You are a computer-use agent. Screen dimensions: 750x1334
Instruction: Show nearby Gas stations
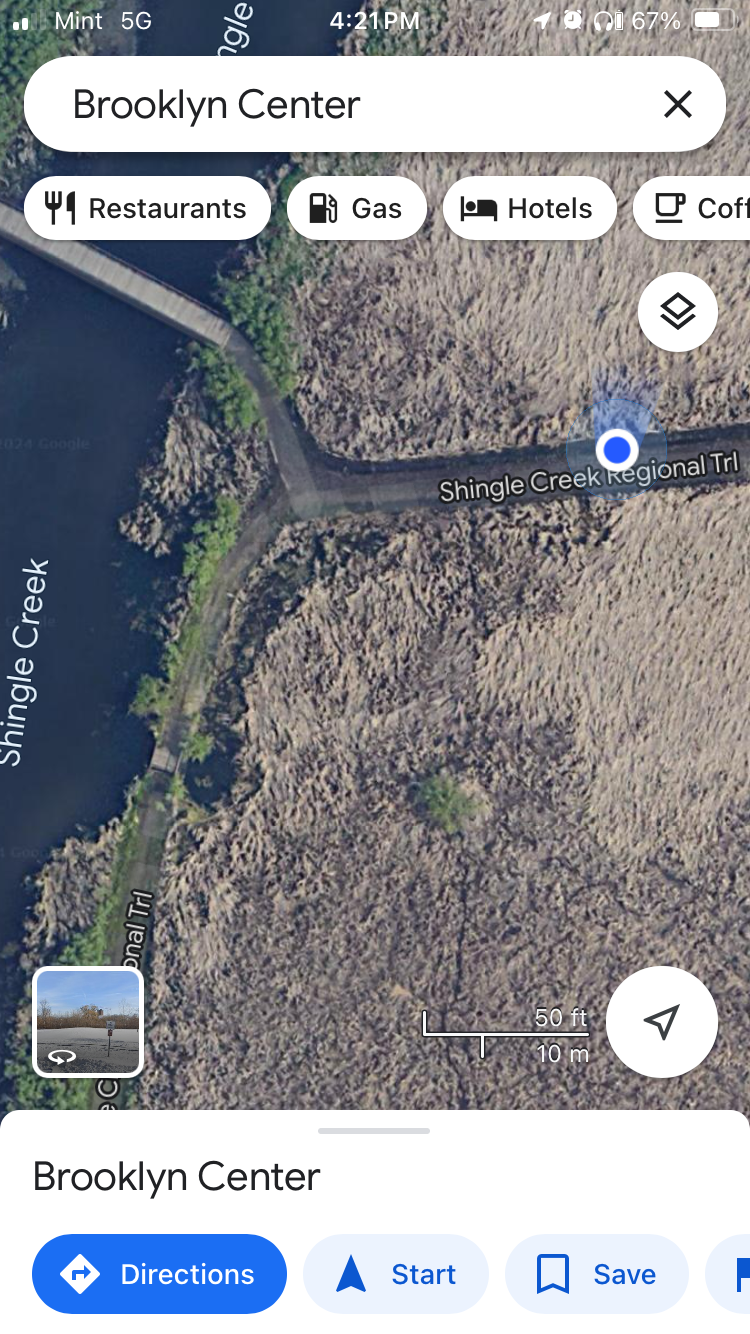pos(357,208)
